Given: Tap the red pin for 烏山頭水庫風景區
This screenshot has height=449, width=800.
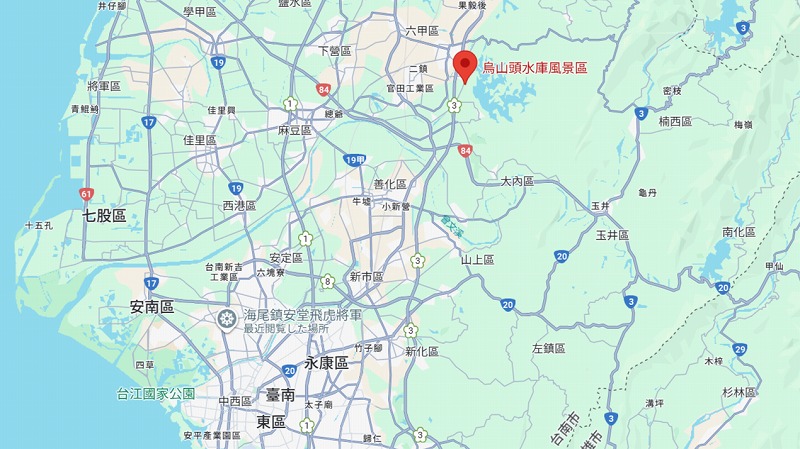Looking at the screenshot, I should click(x=464, y=65).
